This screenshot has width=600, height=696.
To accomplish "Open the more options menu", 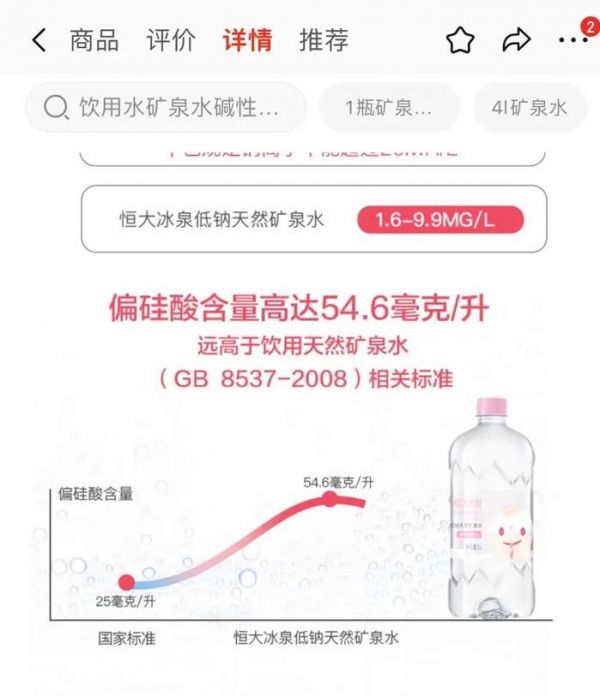I will point(573,40).
